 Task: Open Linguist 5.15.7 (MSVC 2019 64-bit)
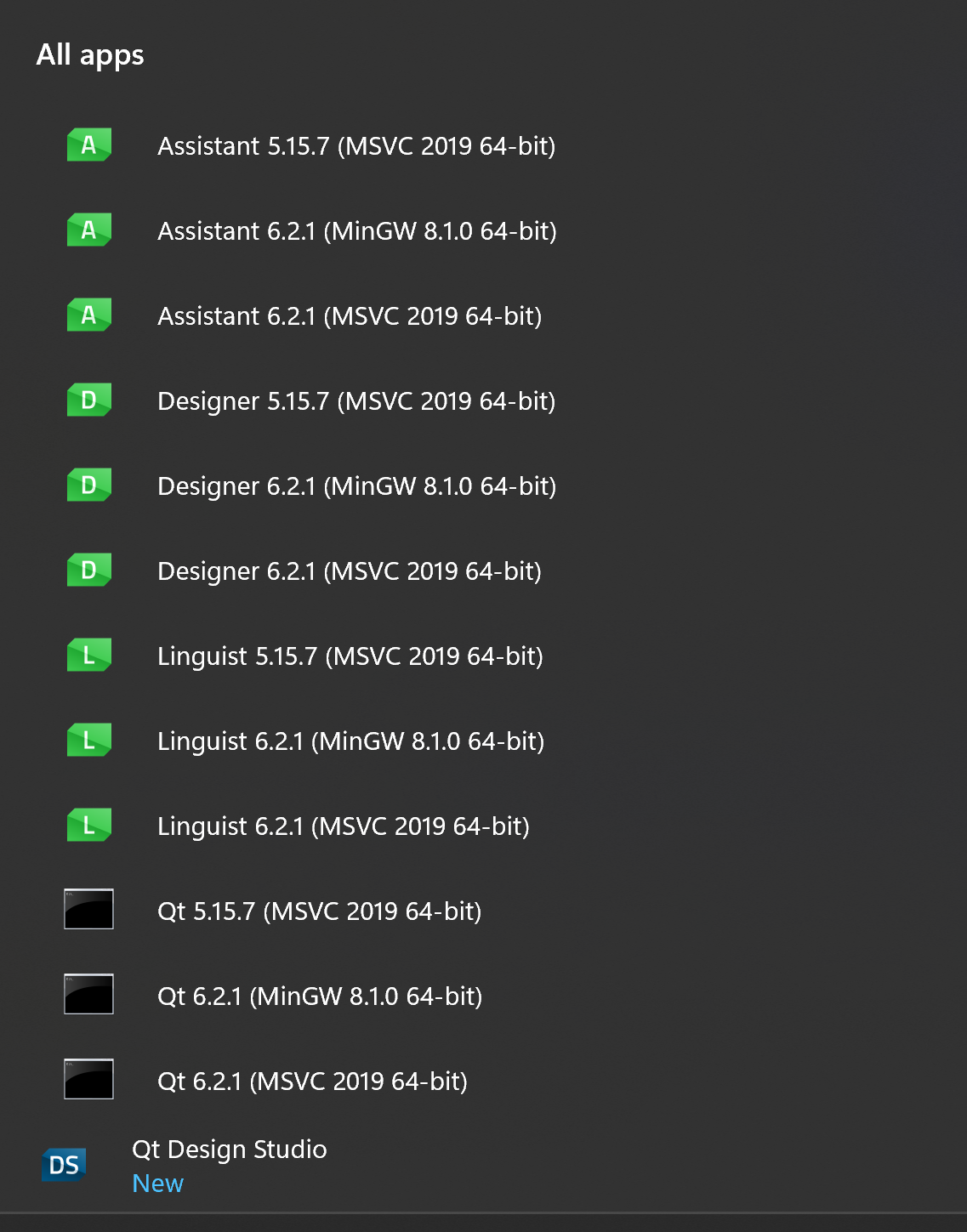pyautogui.click(x=350, y=656)
